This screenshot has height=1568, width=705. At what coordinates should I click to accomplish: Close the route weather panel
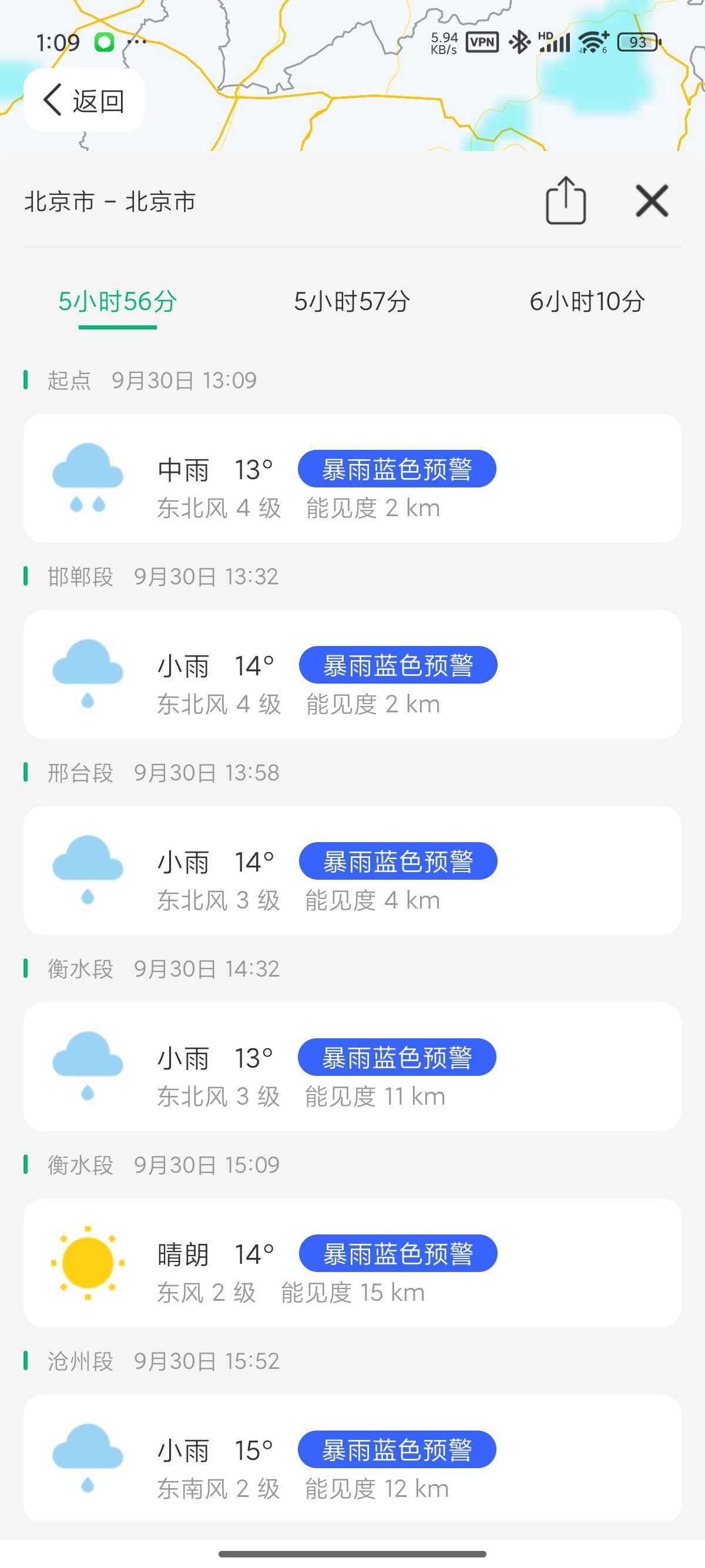[652, 201]
